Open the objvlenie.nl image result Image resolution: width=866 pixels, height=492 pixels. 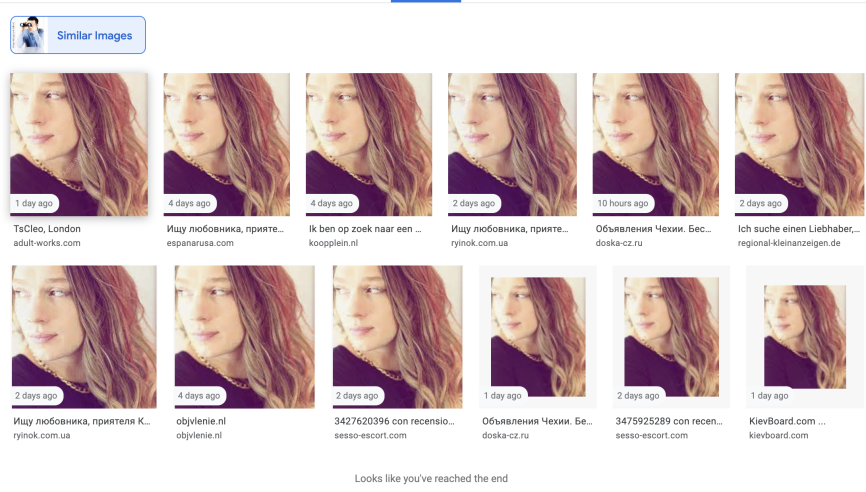pyautogui.click(x=244, y=336)
